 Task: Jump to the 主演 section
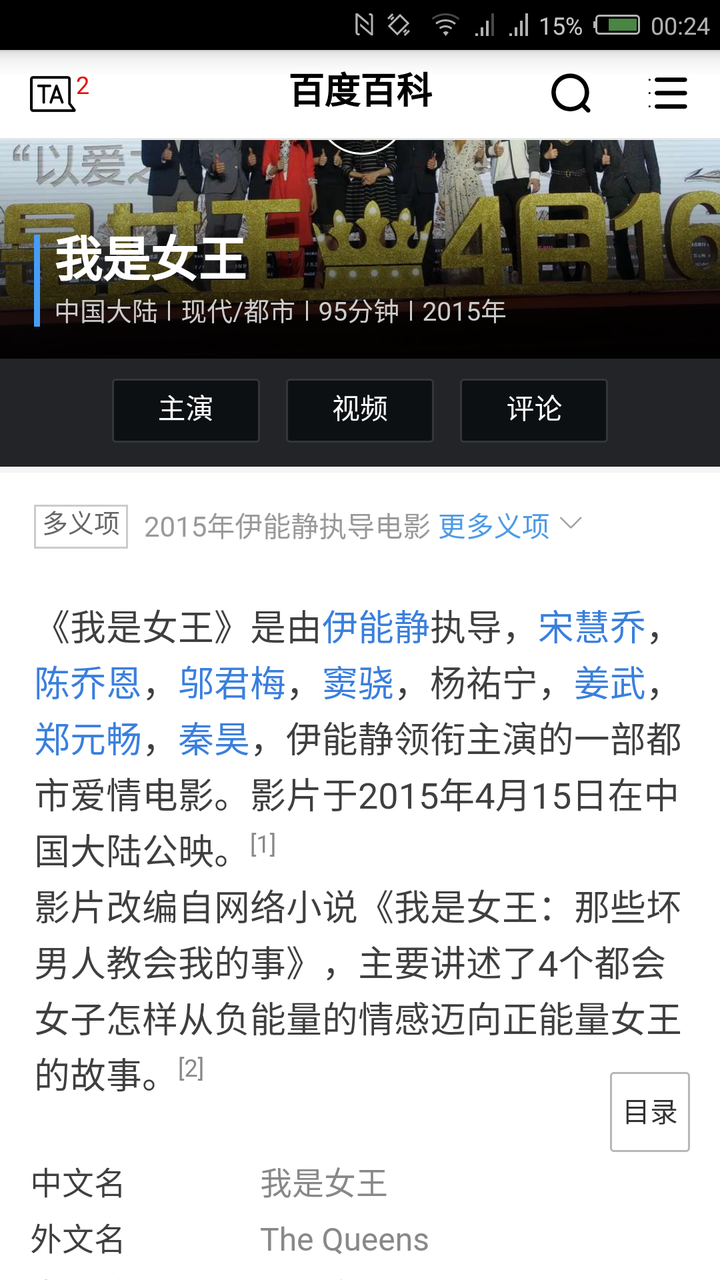tap(186, 410)
